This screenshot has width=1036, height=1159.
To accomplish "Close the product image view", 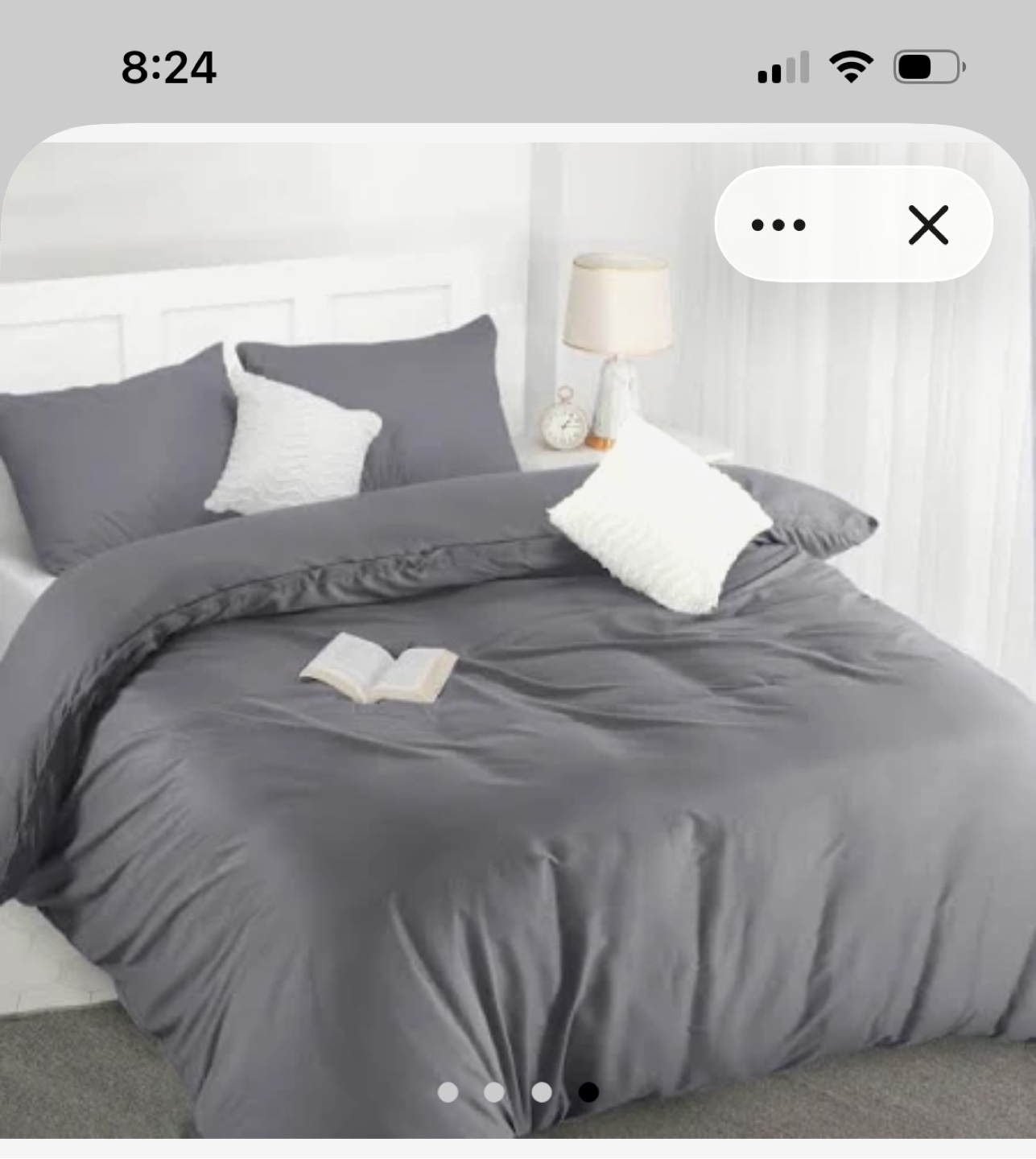I will point(928,225).
